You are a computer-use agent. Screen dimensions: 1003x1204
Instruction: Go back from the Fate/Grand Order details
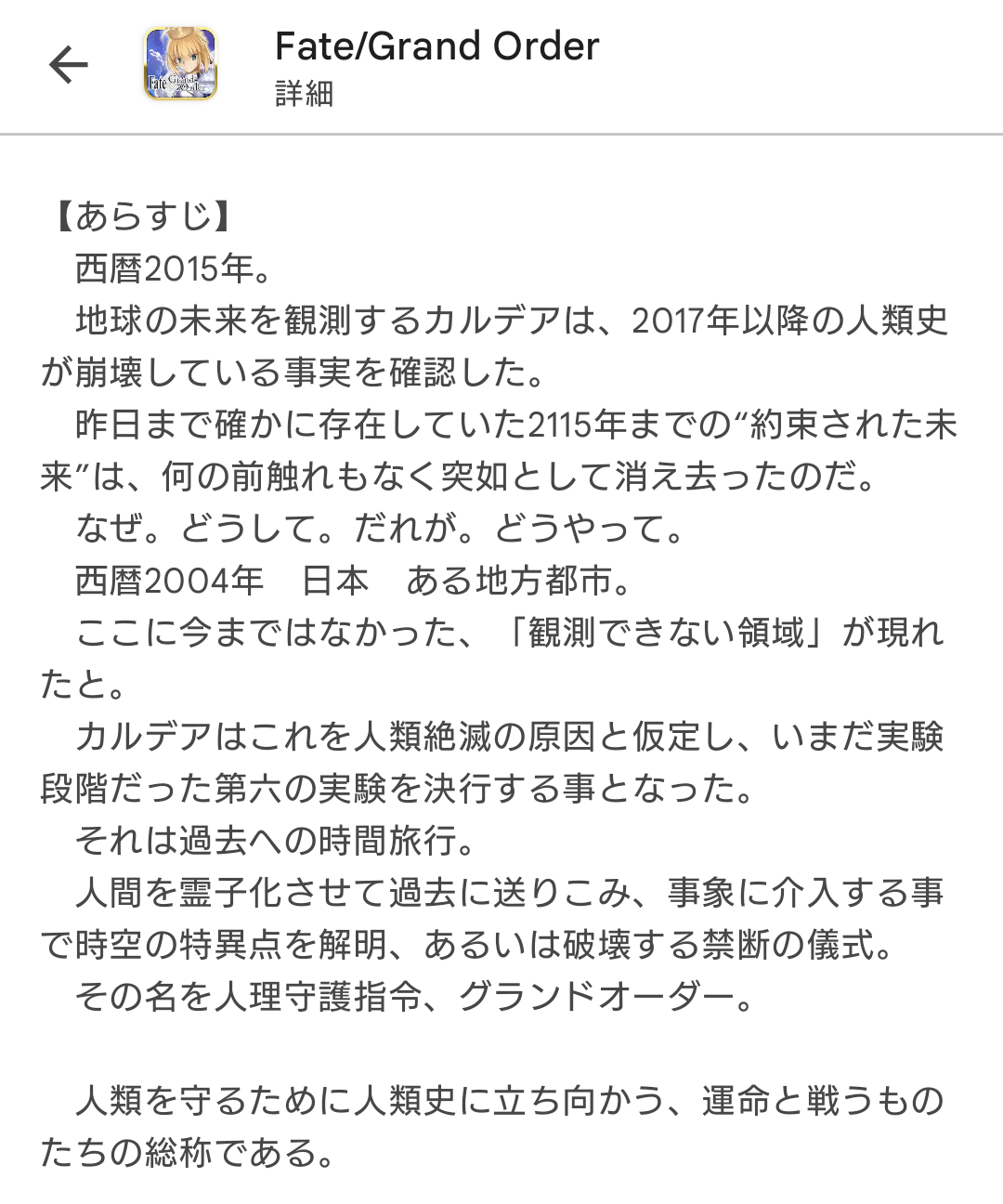(x=68, y=65)
